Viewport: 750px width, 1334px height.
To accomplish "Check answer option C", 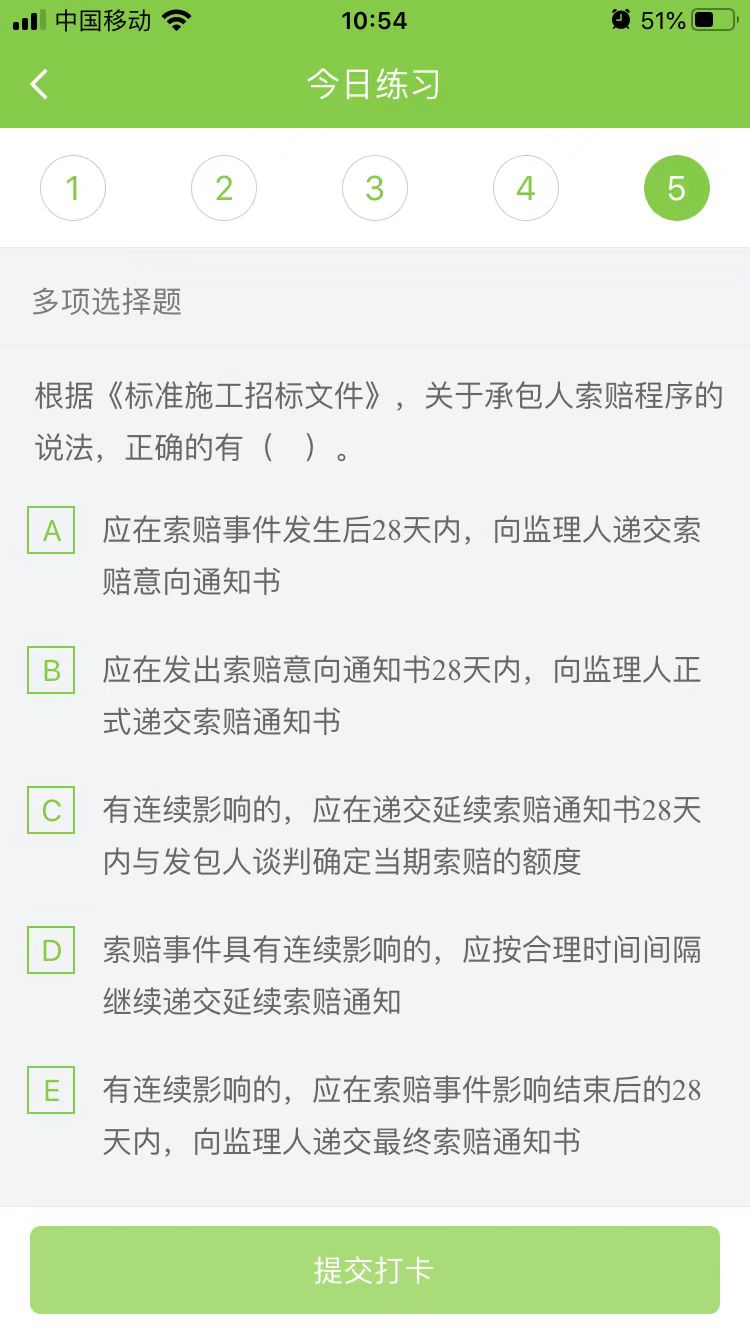I will pyautogui.click(x=51, y=811).
